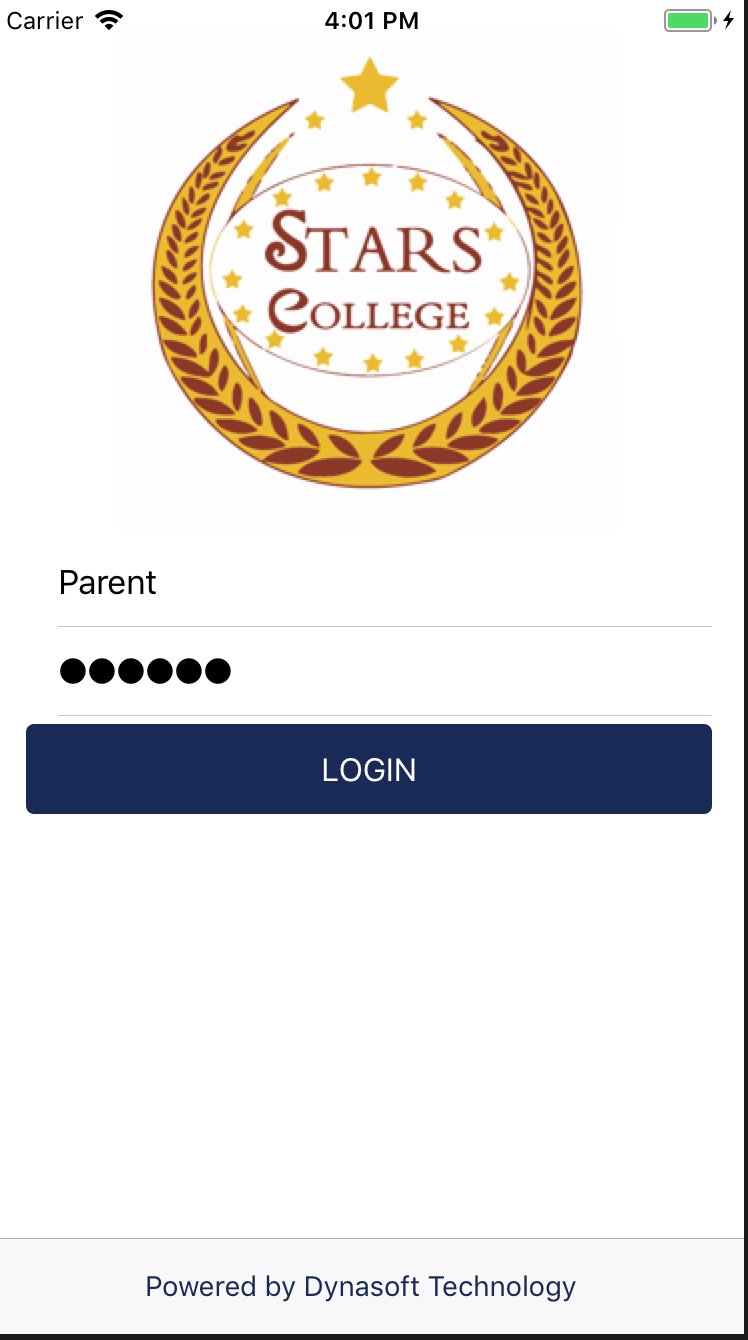Click the battery charge level bar
This screenshot has width=748, height=1340.
pos(686,19)
